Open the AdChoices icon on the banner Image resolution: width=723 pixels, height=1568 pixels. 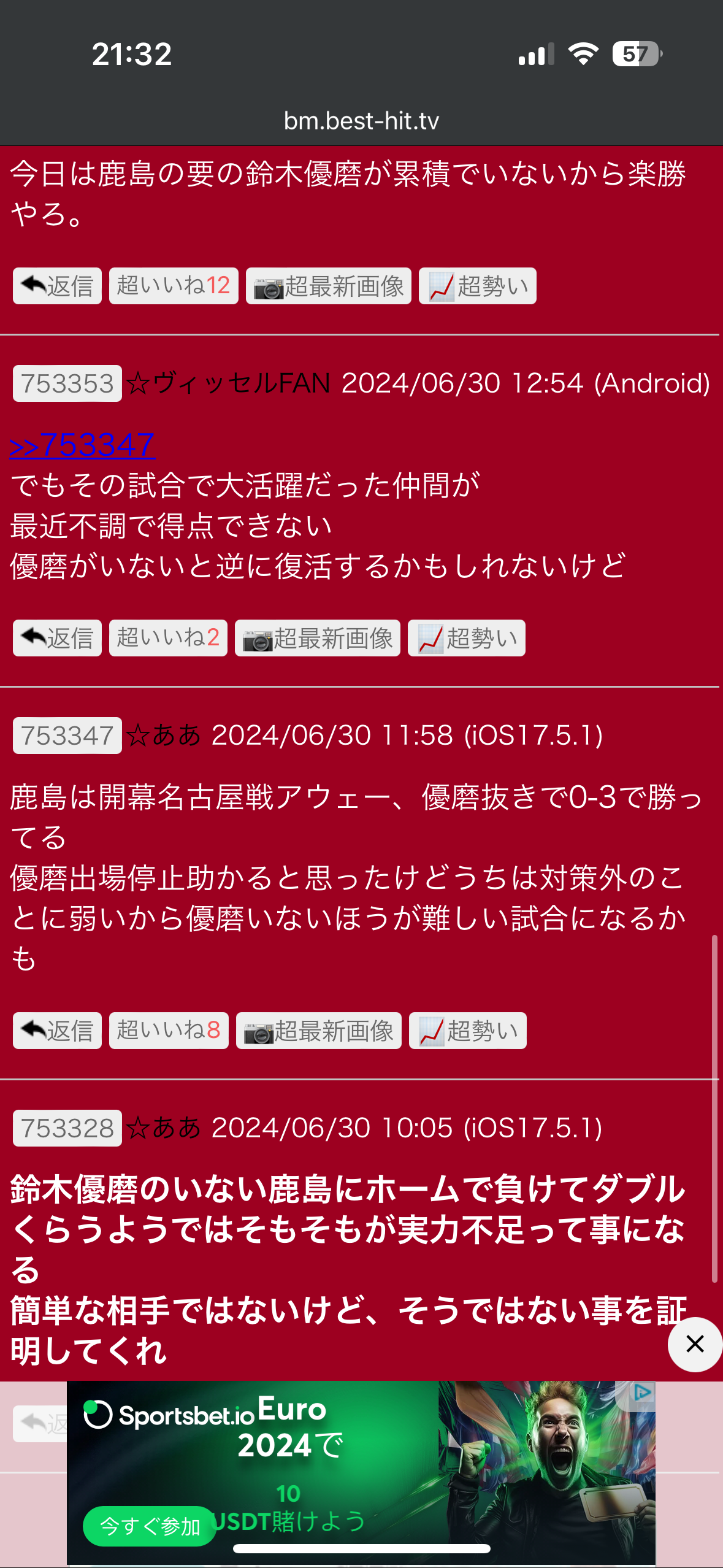[642, 1393]
